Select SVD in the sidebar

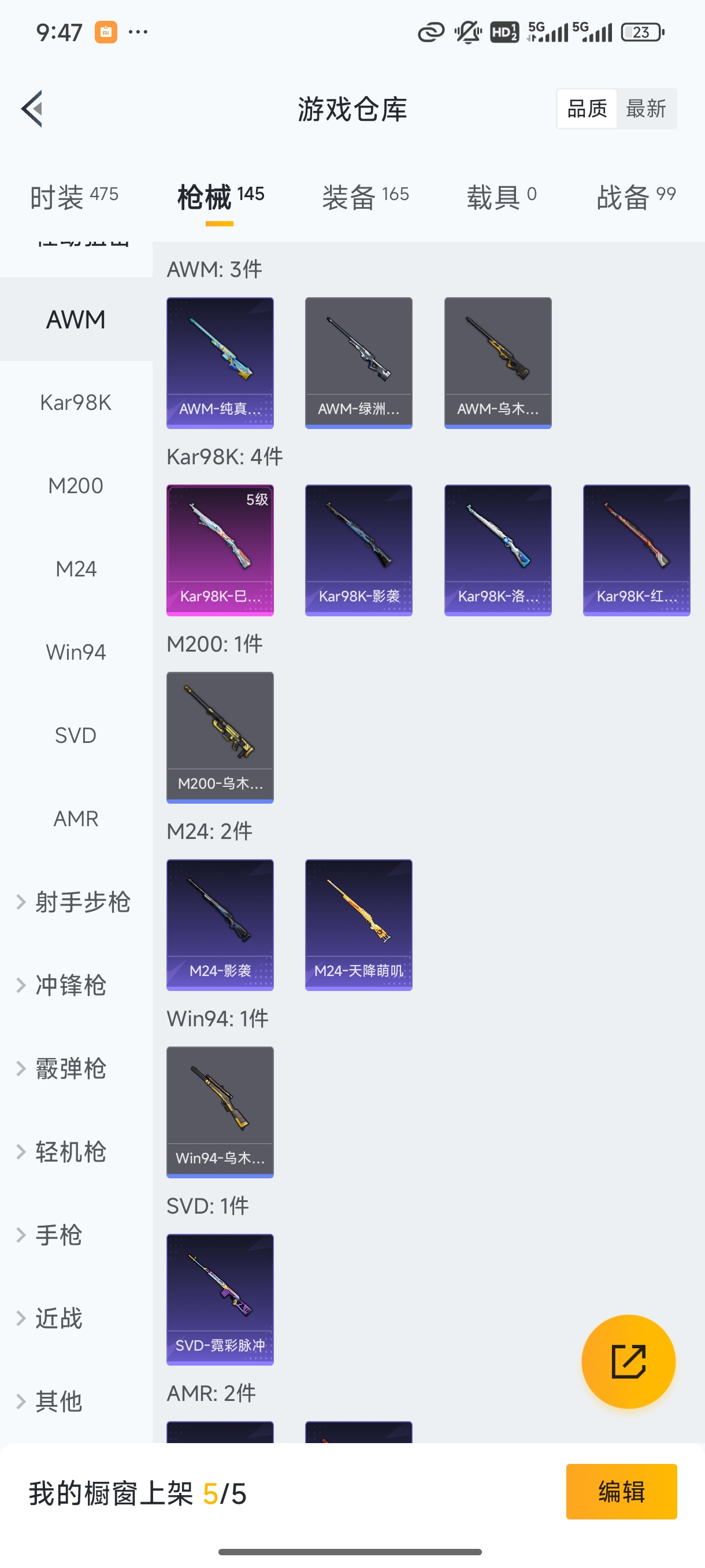(76, 735)
